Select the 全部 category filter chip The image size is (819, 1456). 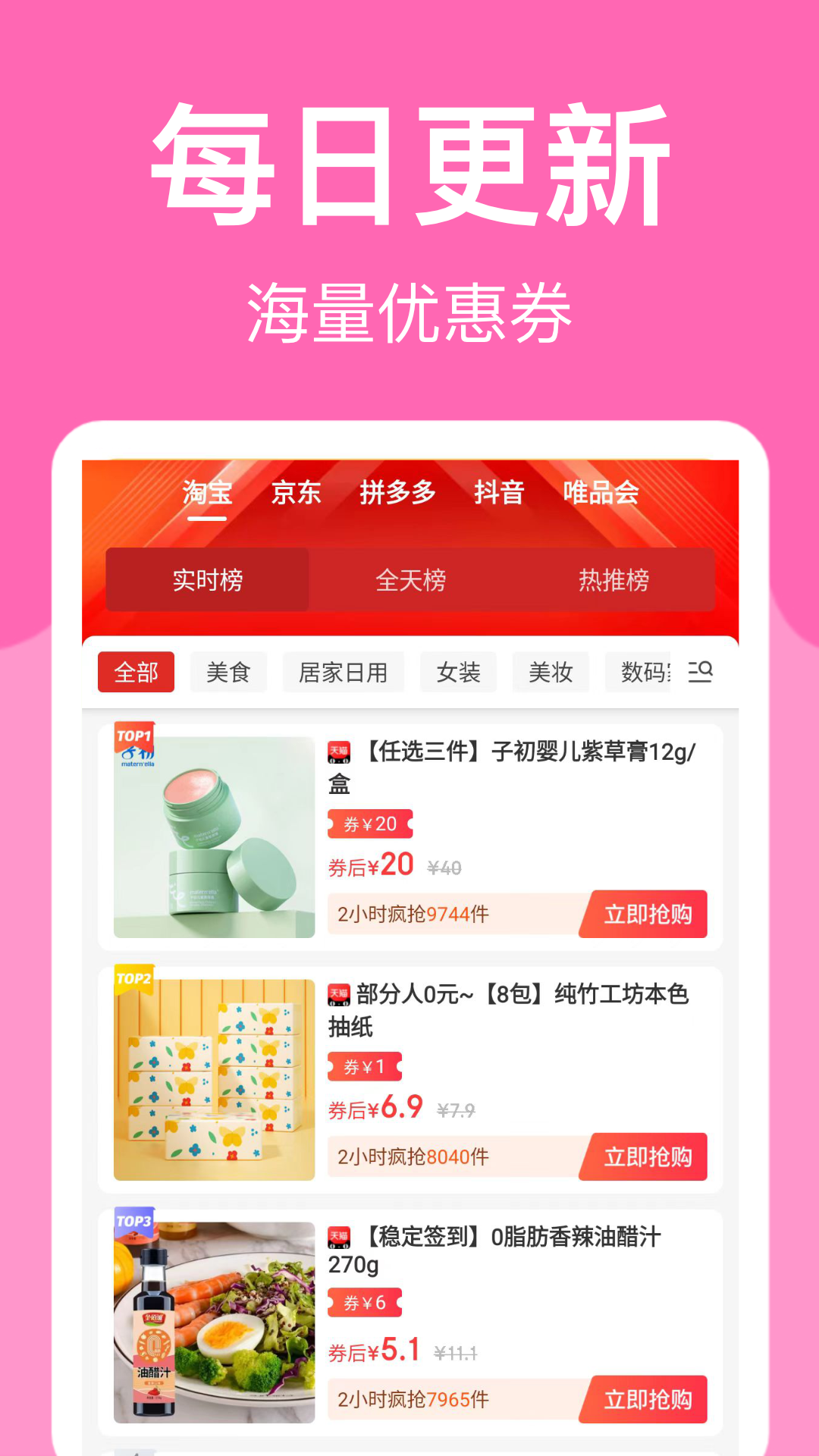tap(135, 672)
